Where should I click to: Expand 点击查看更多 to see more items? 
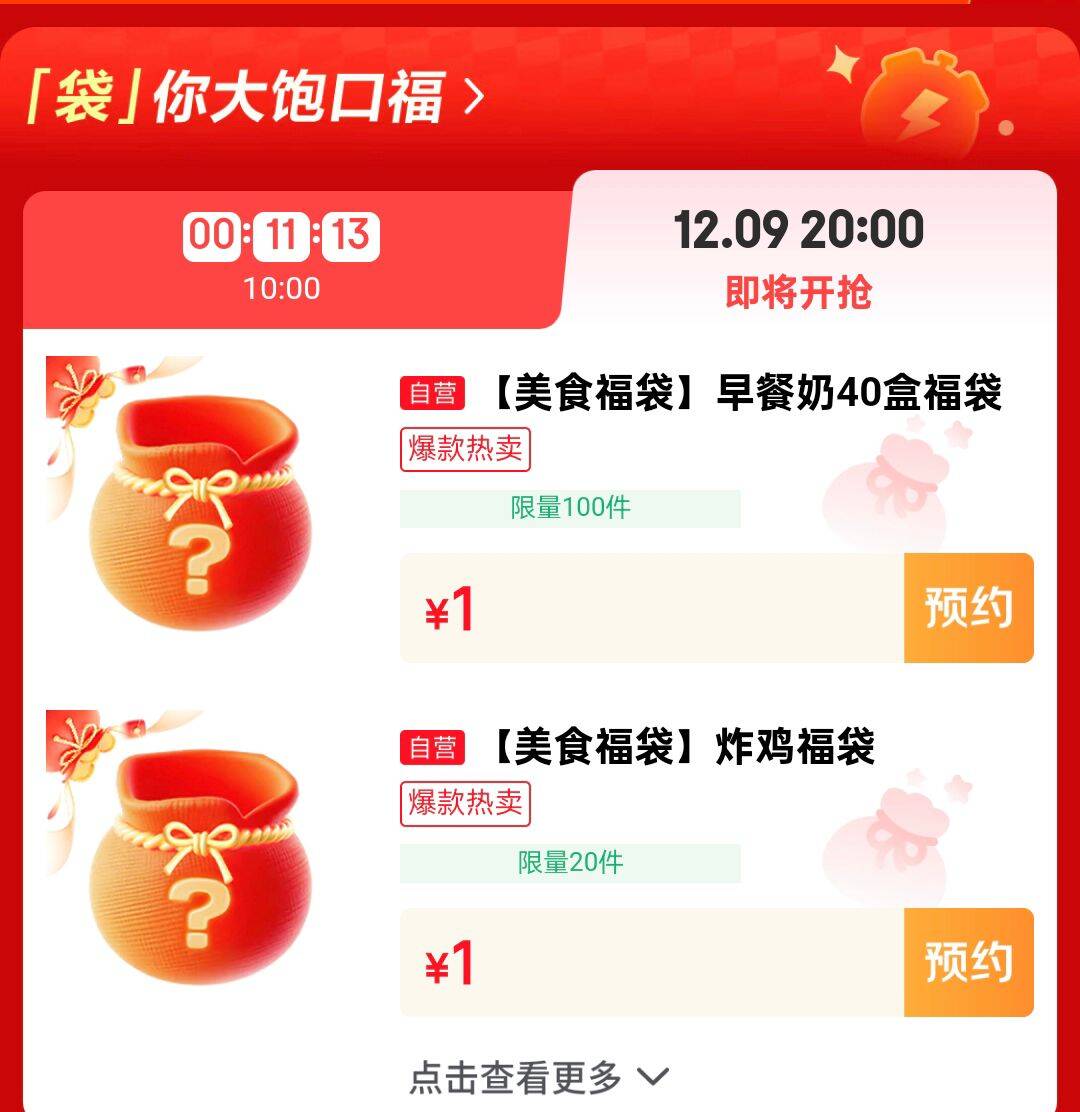coord(538,1077)
